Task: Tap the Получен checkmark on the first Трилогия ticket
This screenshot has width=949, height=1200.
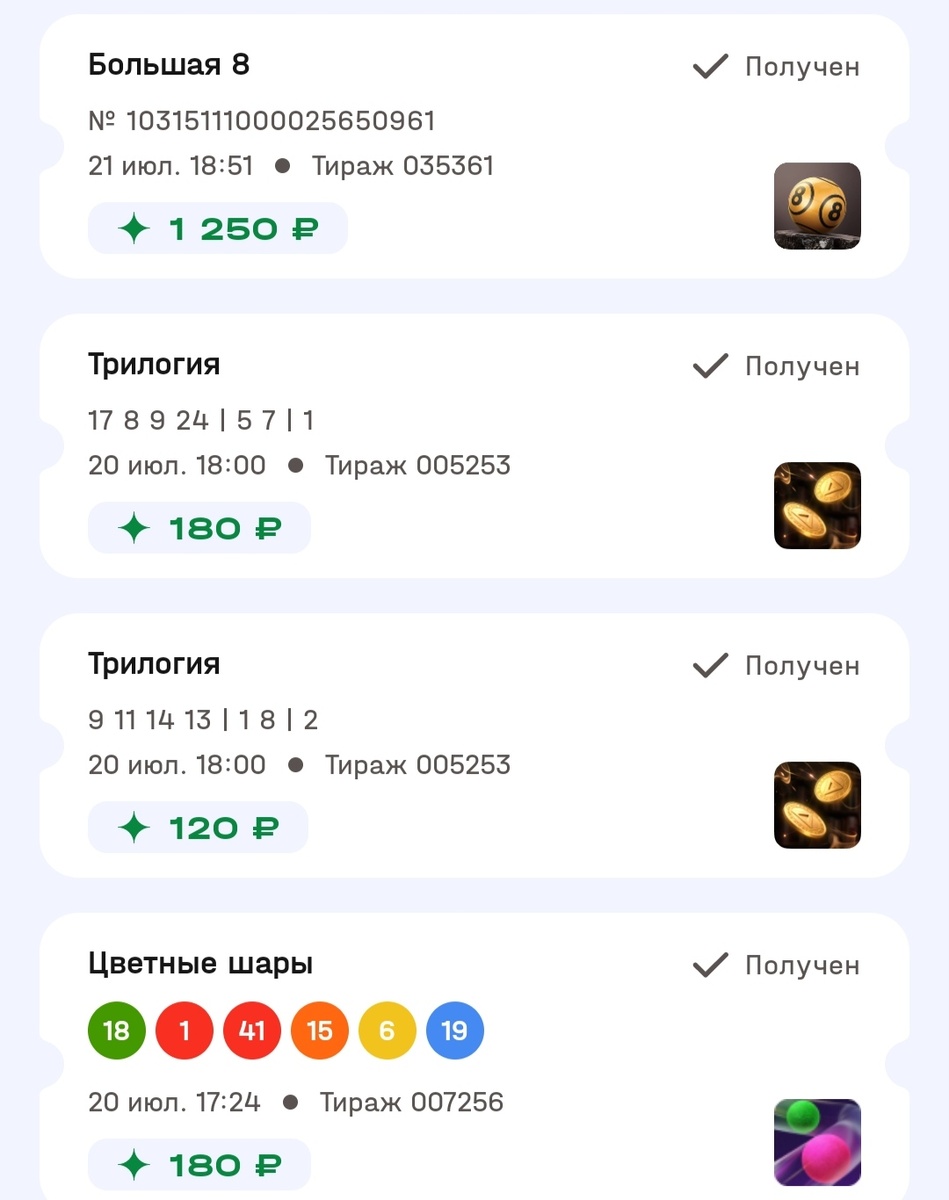Action: pos(708,366)
